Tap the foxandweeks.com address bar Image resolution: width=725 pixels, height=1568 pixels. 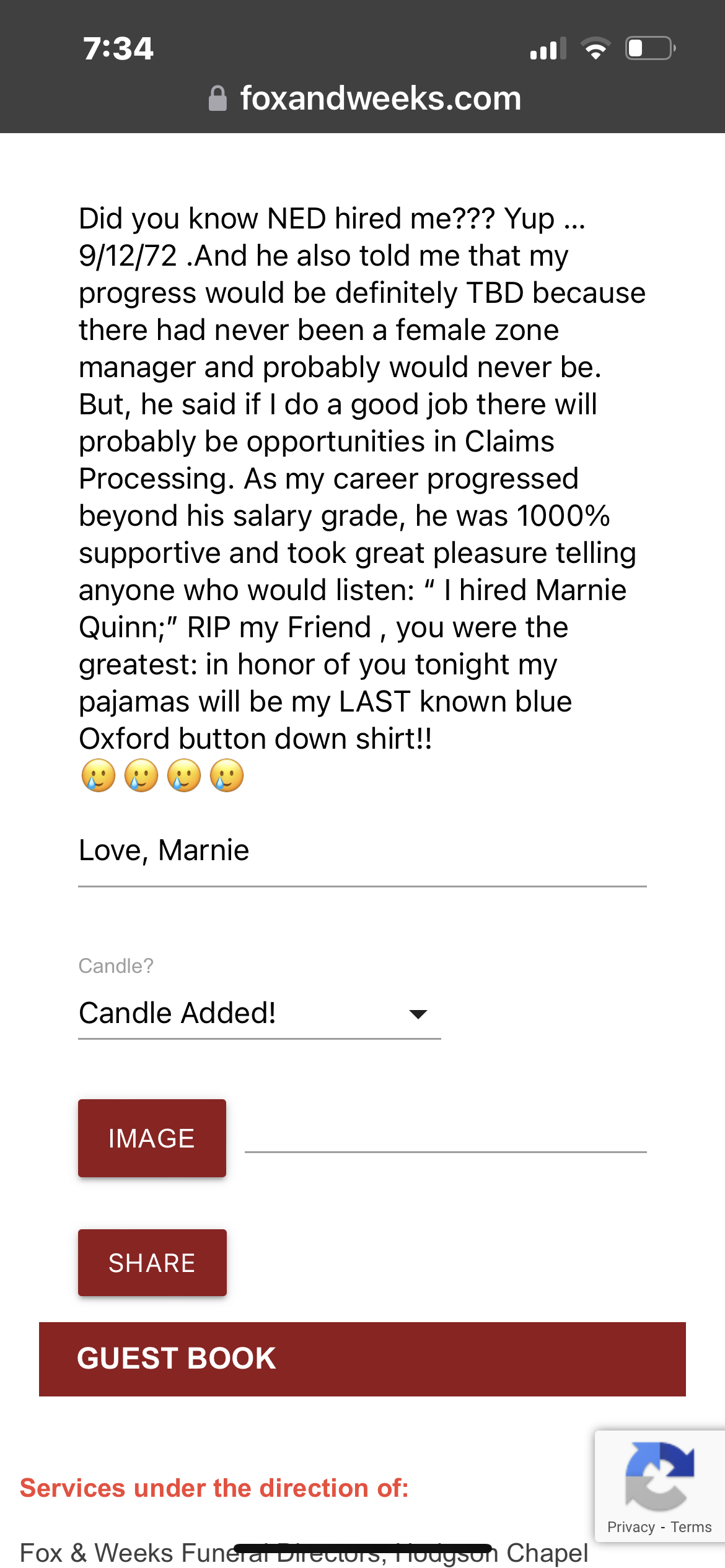(x=366, y=98)
